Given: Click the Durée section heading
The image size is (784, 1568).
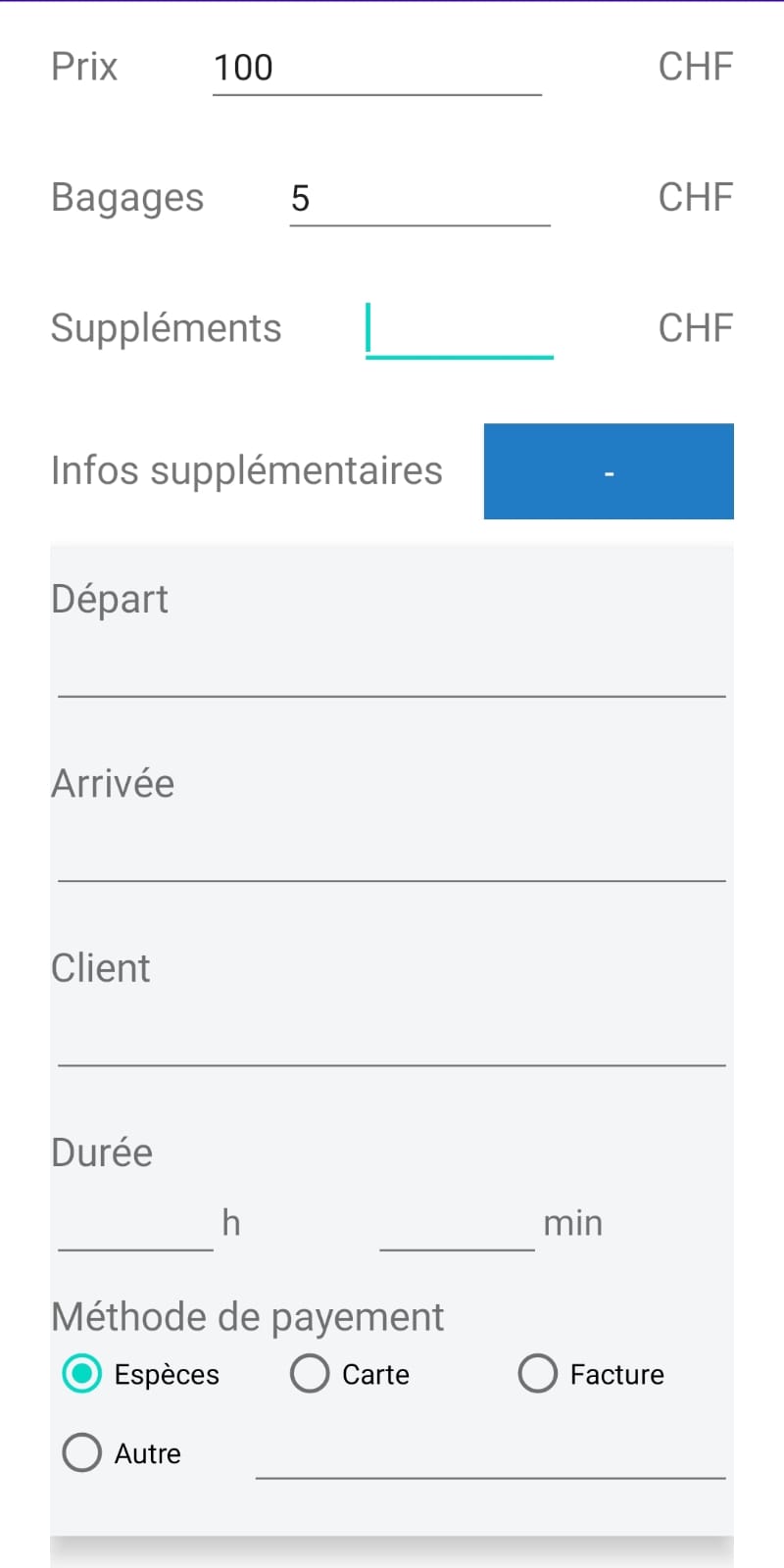Looking at the screenshot, I should point(101,1151).
